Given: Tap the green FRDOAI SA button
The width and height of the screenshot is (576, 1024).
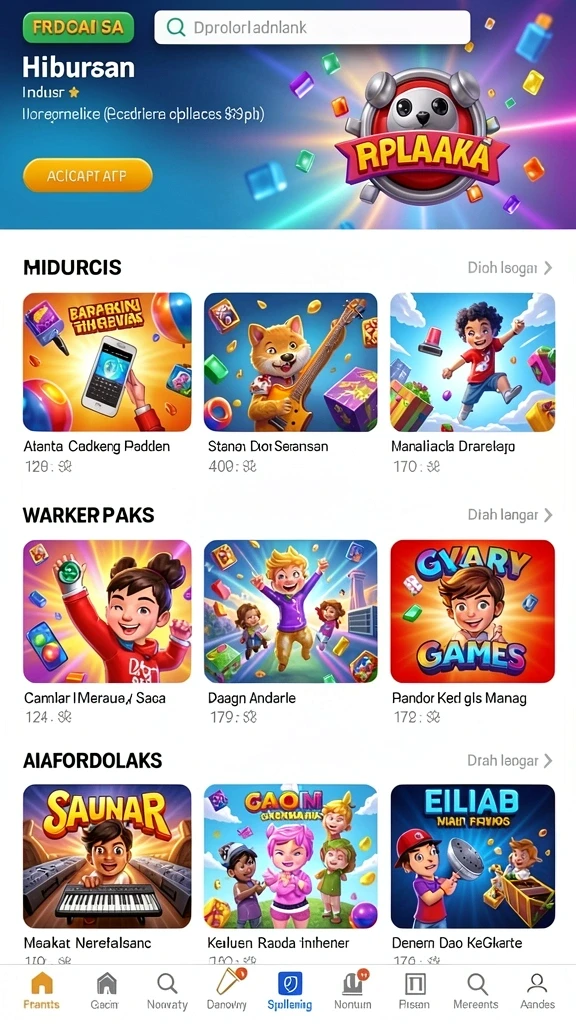Looking at the screenshot, I should 78,27.
